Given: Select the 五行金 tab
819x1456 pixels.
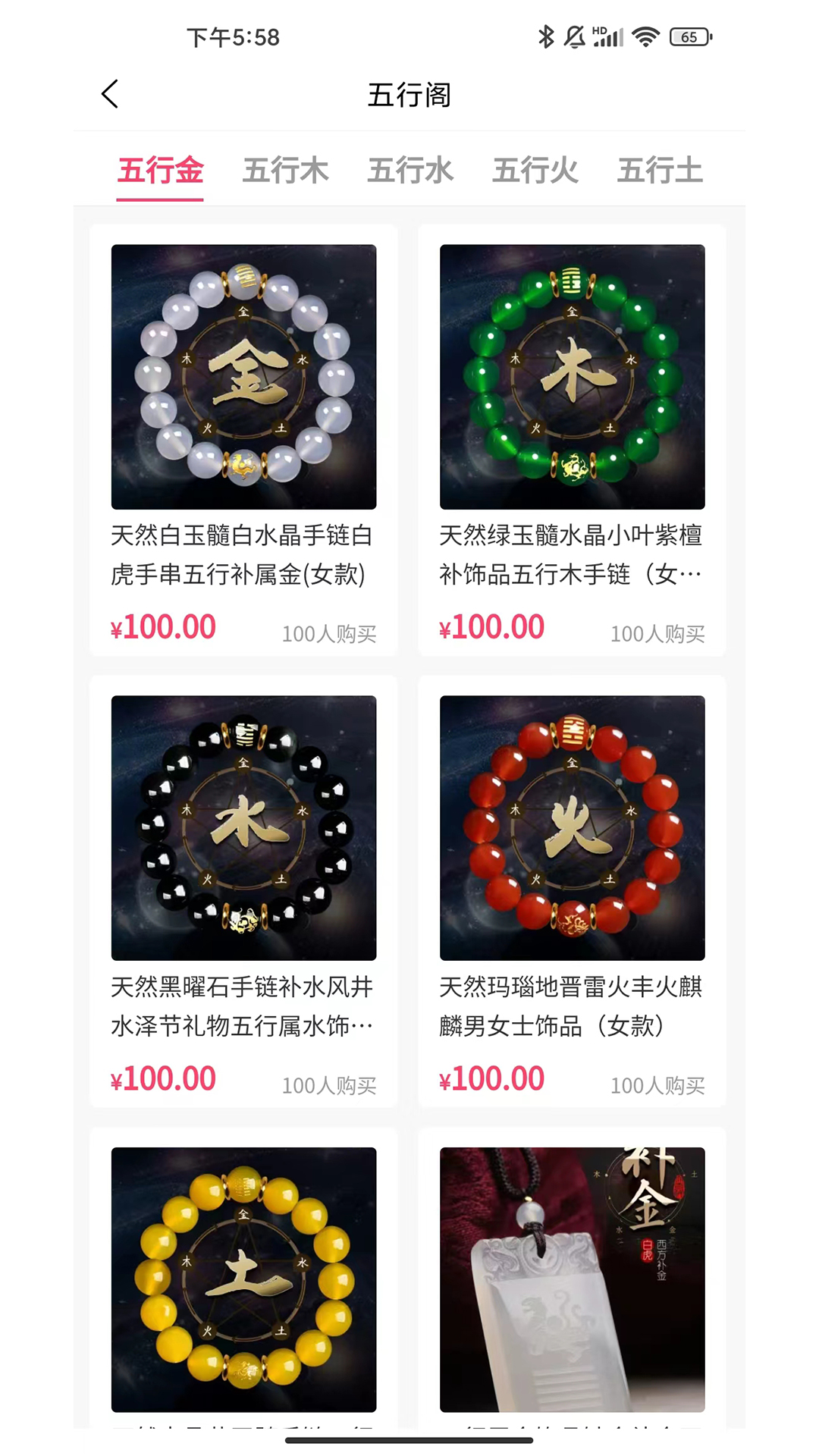Looking at the screenshot, I should pos(160,171).
